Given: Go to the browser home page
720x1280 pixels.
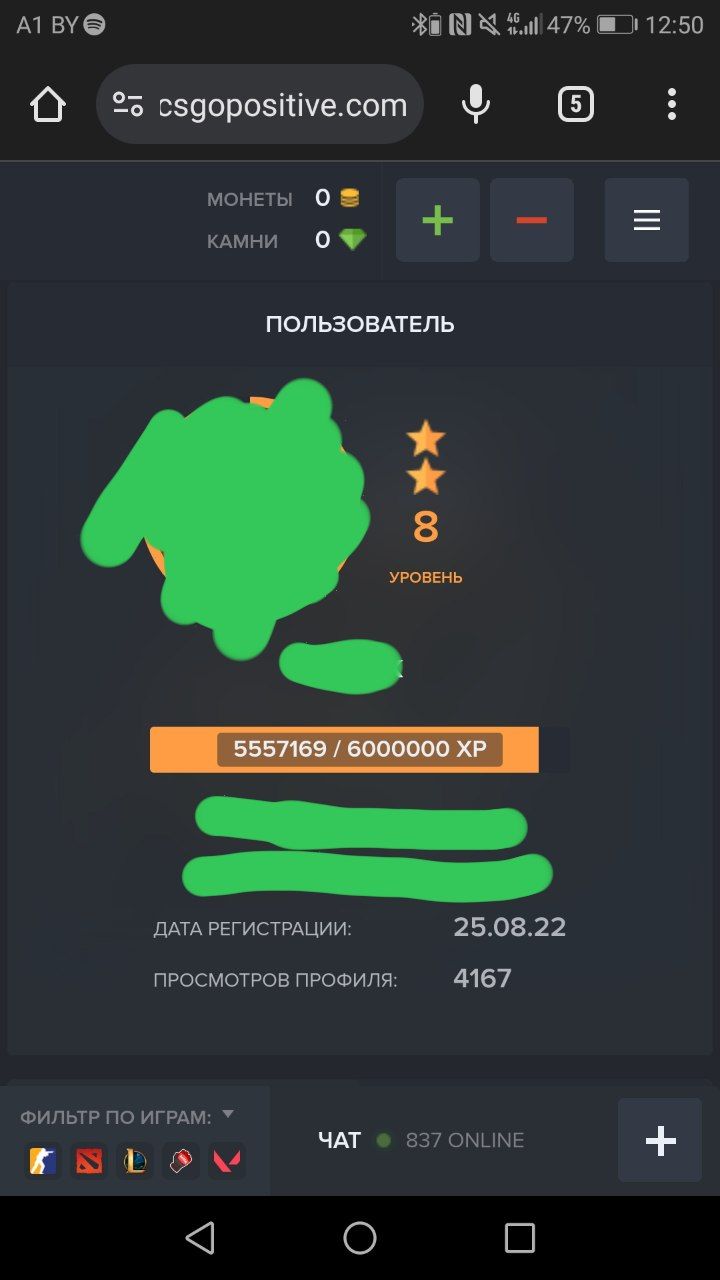Looking at the screenshot, I should tap(48, 105).
